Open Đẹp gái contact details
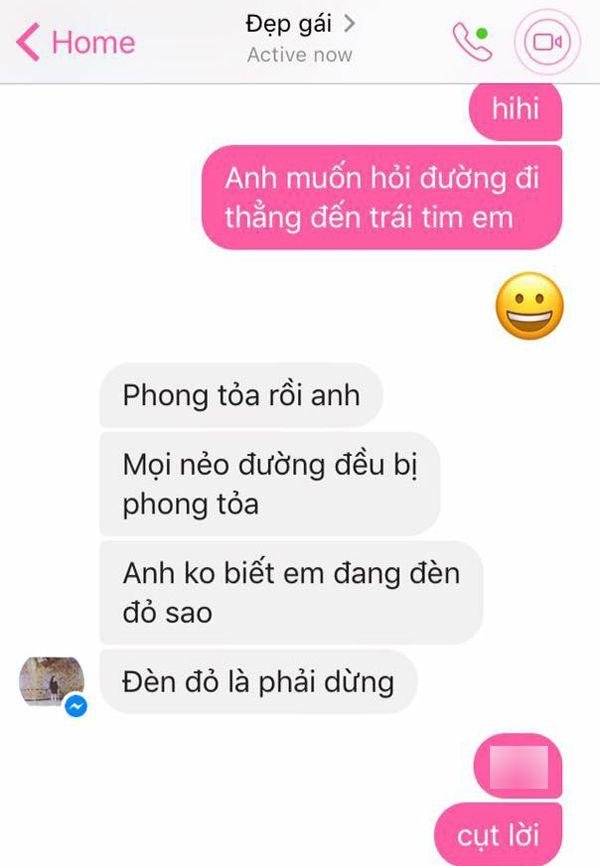This screenshot has height=866, width=600. (x=300, y=24)
